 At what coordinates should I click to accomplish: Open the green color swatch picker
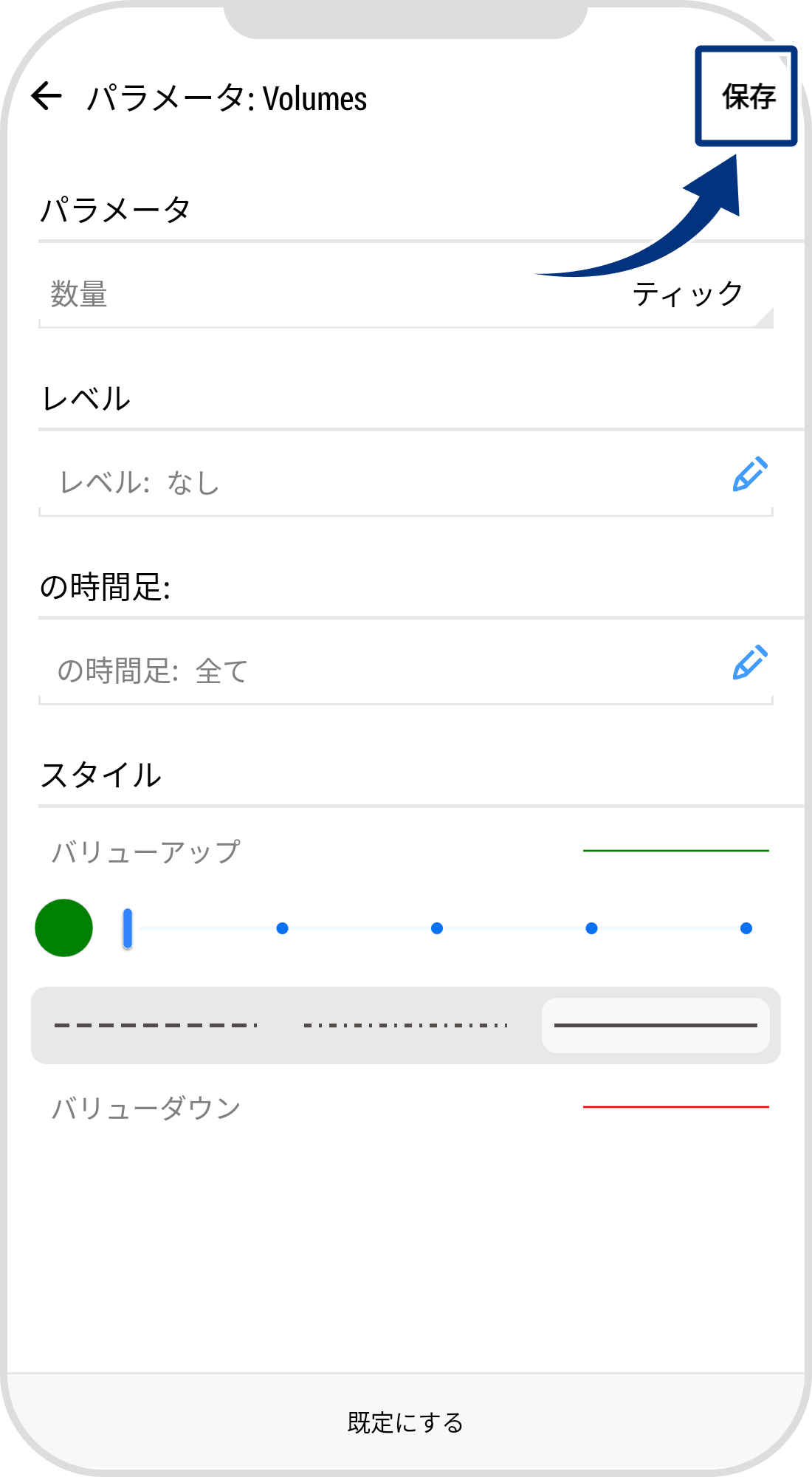coord(63,928)
